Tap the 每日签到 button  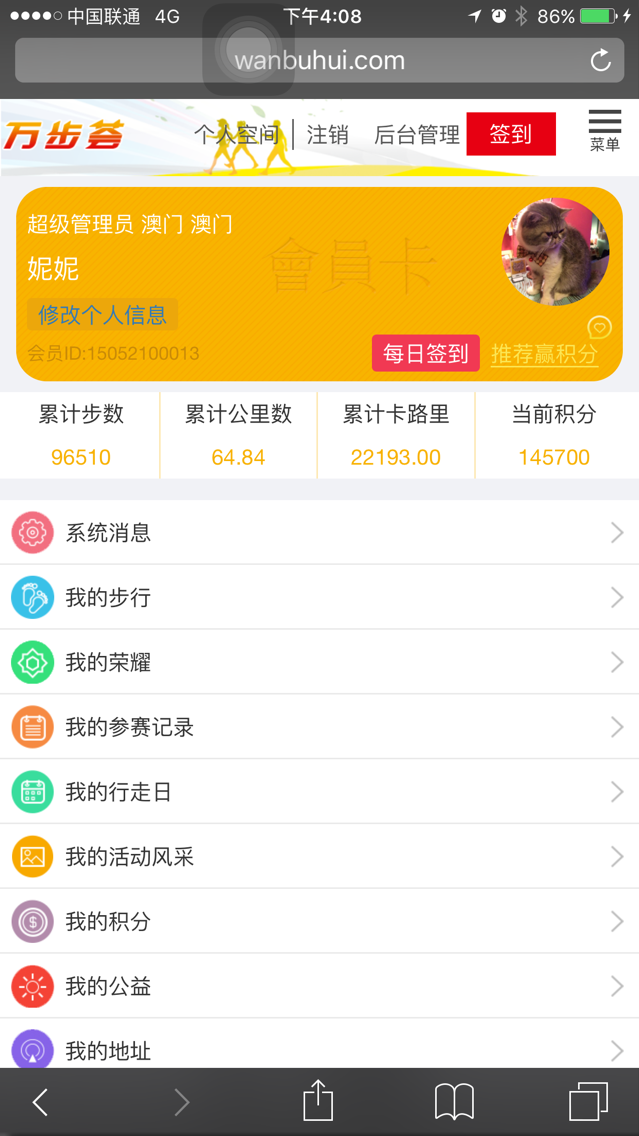tap(425, 353)
